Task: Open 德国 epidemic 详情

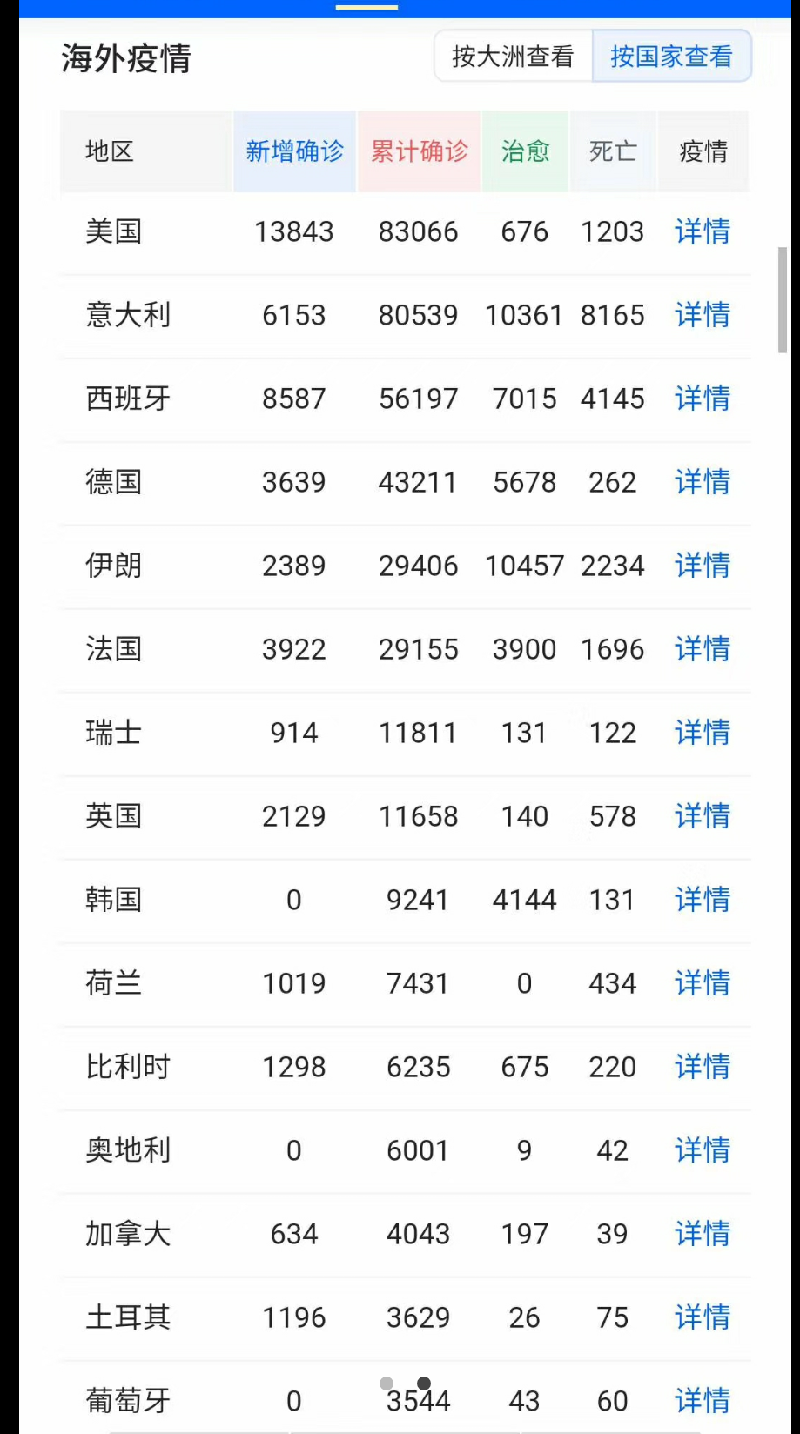Action: [702, 482]
